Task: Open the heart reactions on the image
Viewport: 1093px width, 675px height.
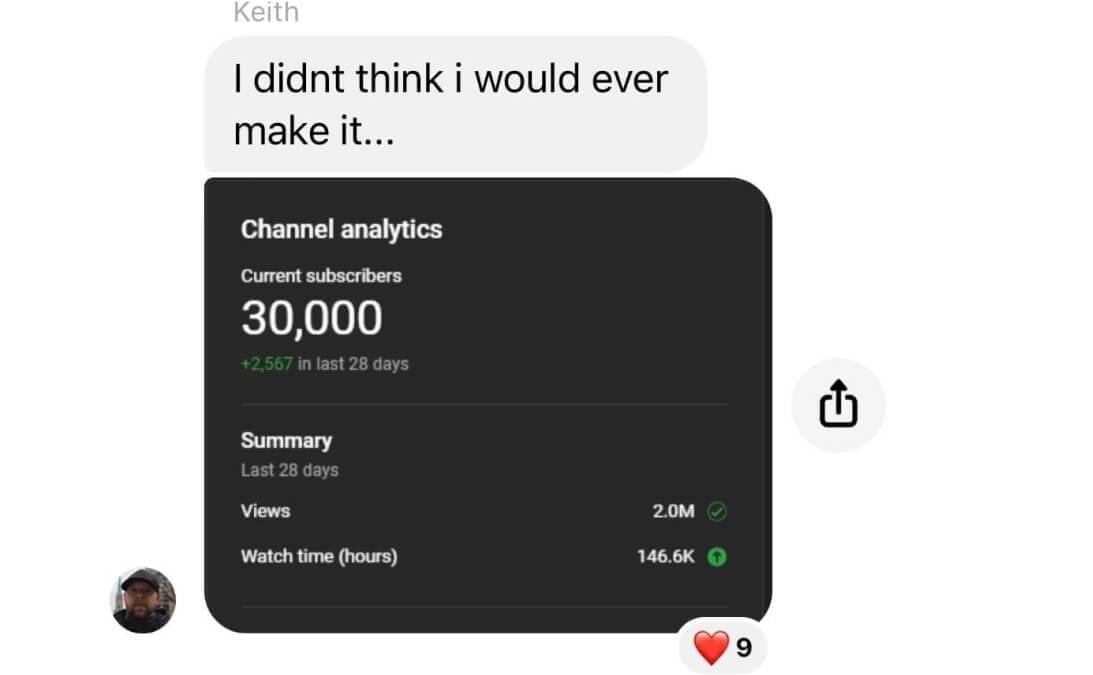Action: (723, 647)
